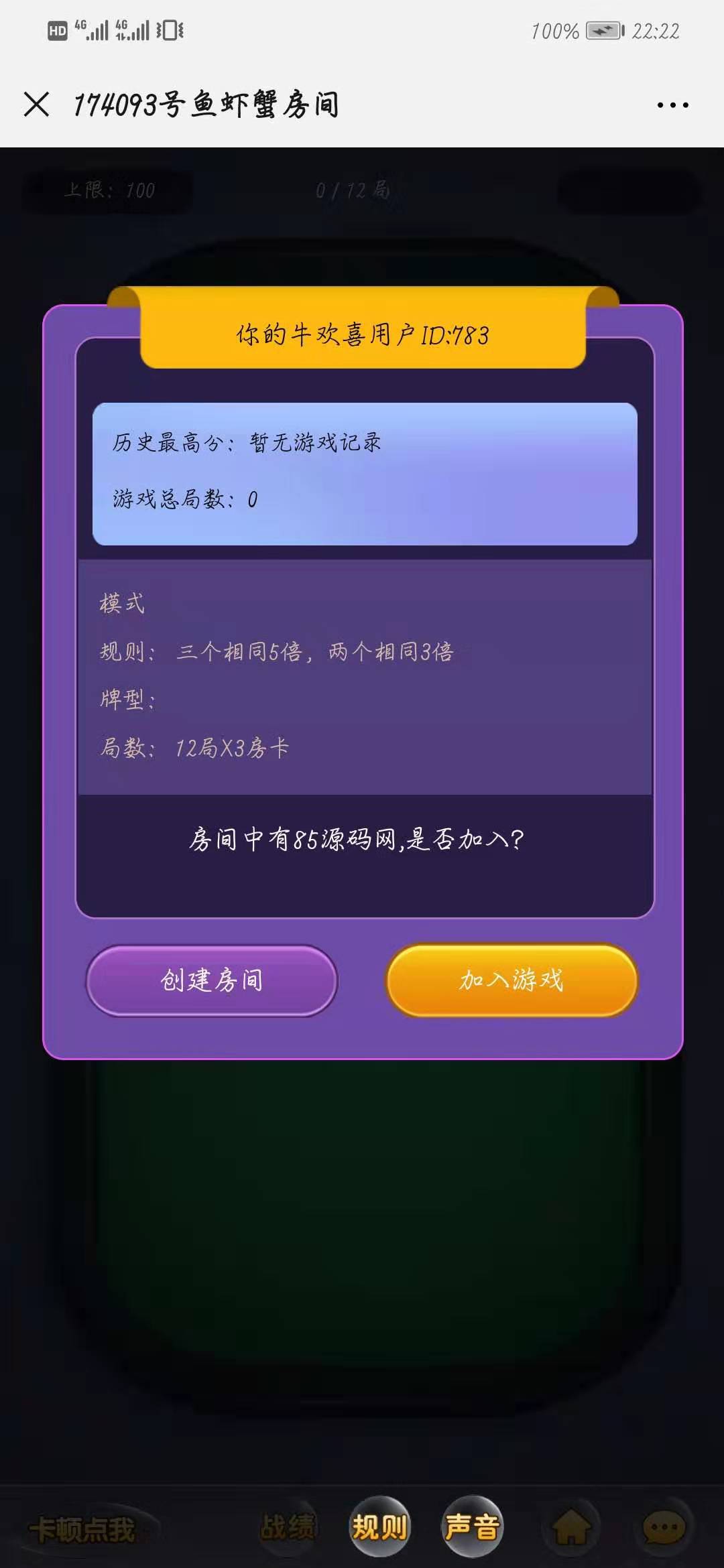Screen dimensions: 724x1568
Task: Tap 创建房间 to create a room
Action: click(x=212, y=980)
